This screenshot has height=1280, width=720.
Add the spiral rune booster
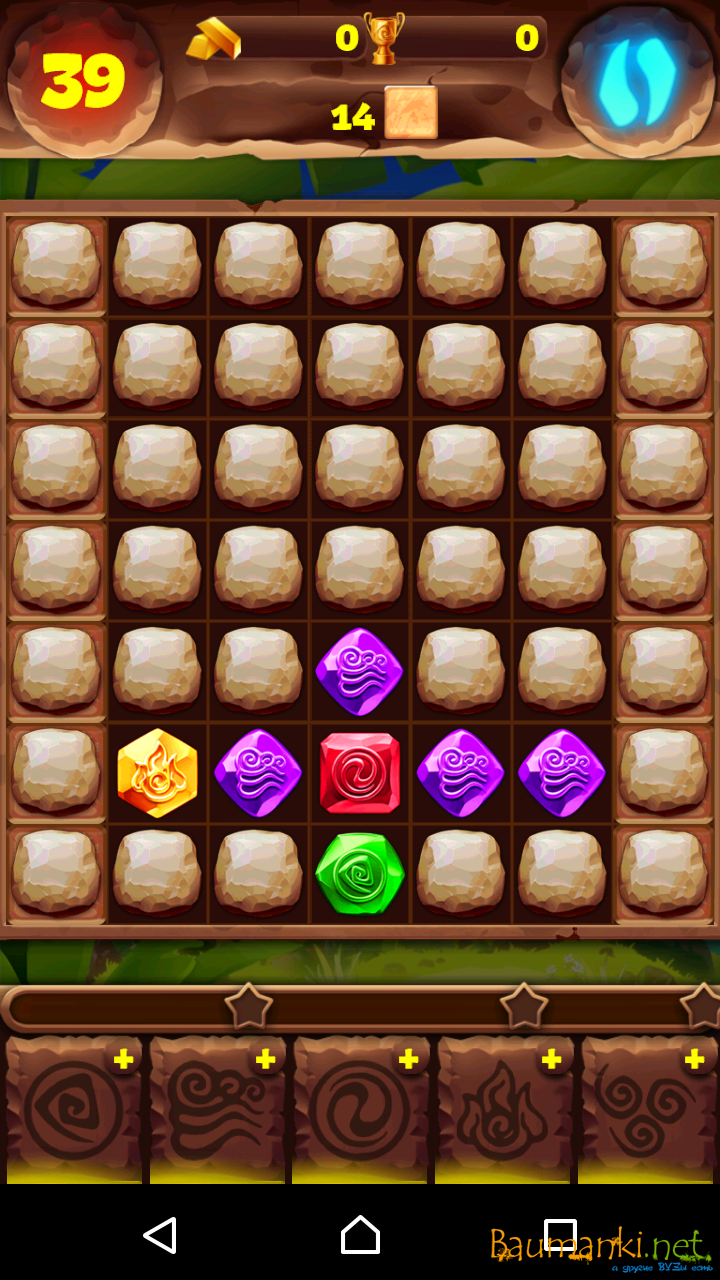point(409,1060)
